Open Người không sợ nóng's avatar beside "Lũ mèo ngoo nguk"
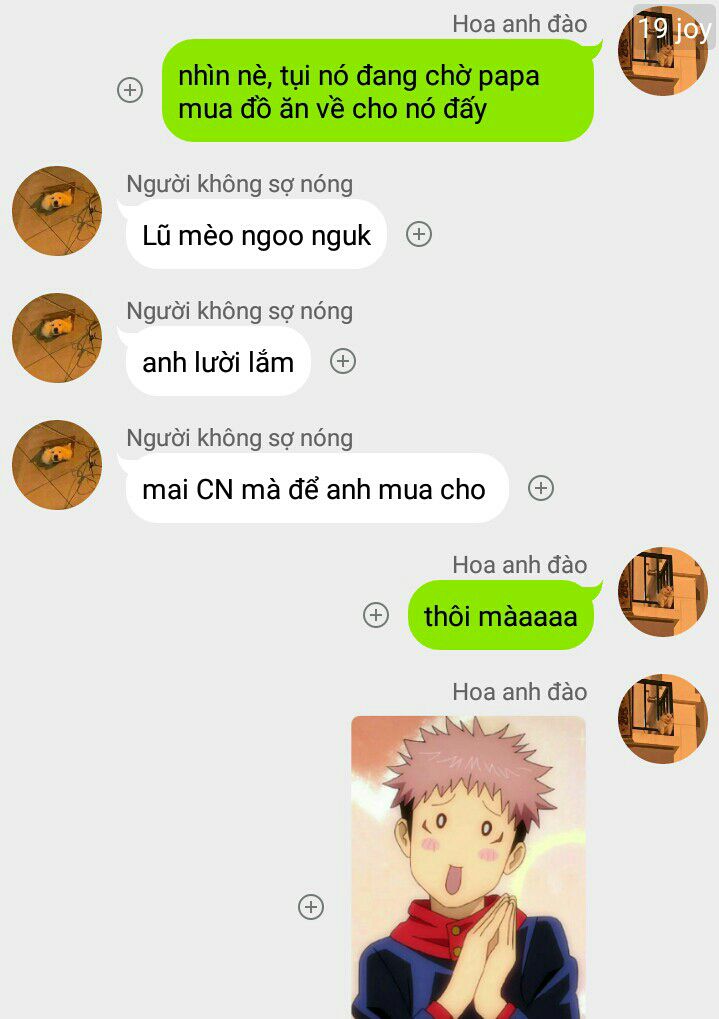 coord(57,211)
